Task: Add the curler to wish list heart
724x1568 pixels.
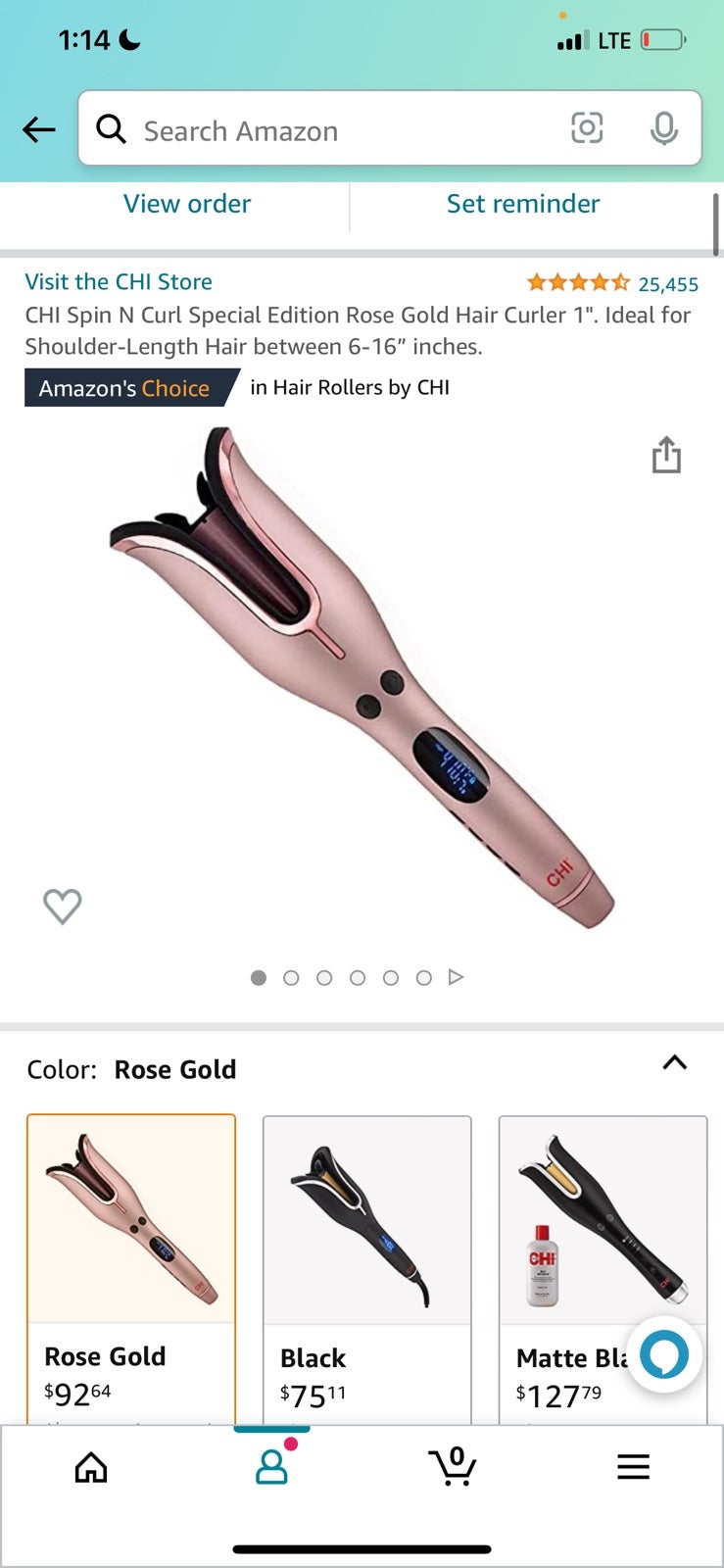Action: click(63, 906)
